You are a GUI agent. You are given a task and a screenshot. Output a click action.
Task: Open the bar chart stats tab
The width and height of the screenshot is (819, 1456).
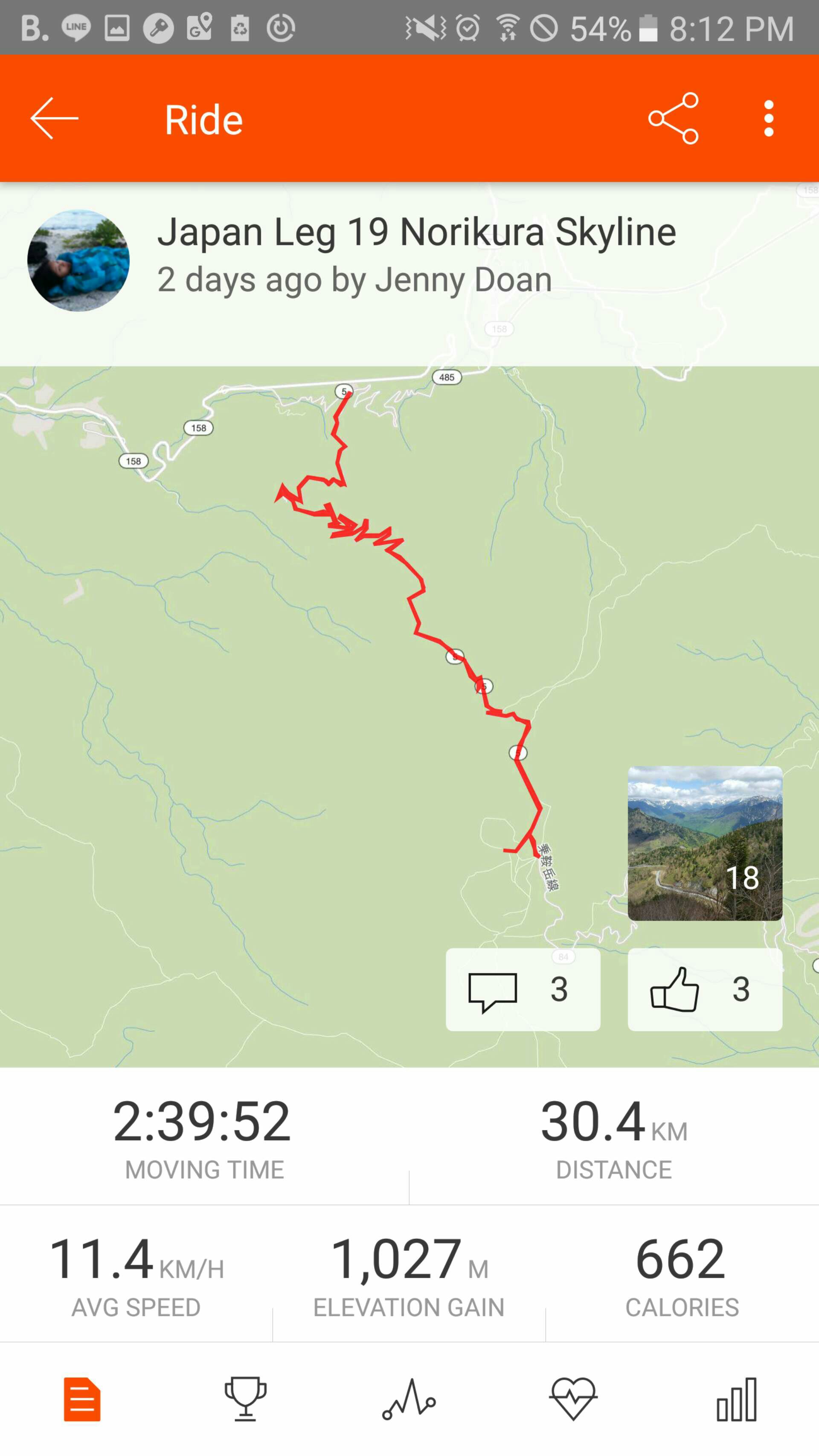point(737,1400)
